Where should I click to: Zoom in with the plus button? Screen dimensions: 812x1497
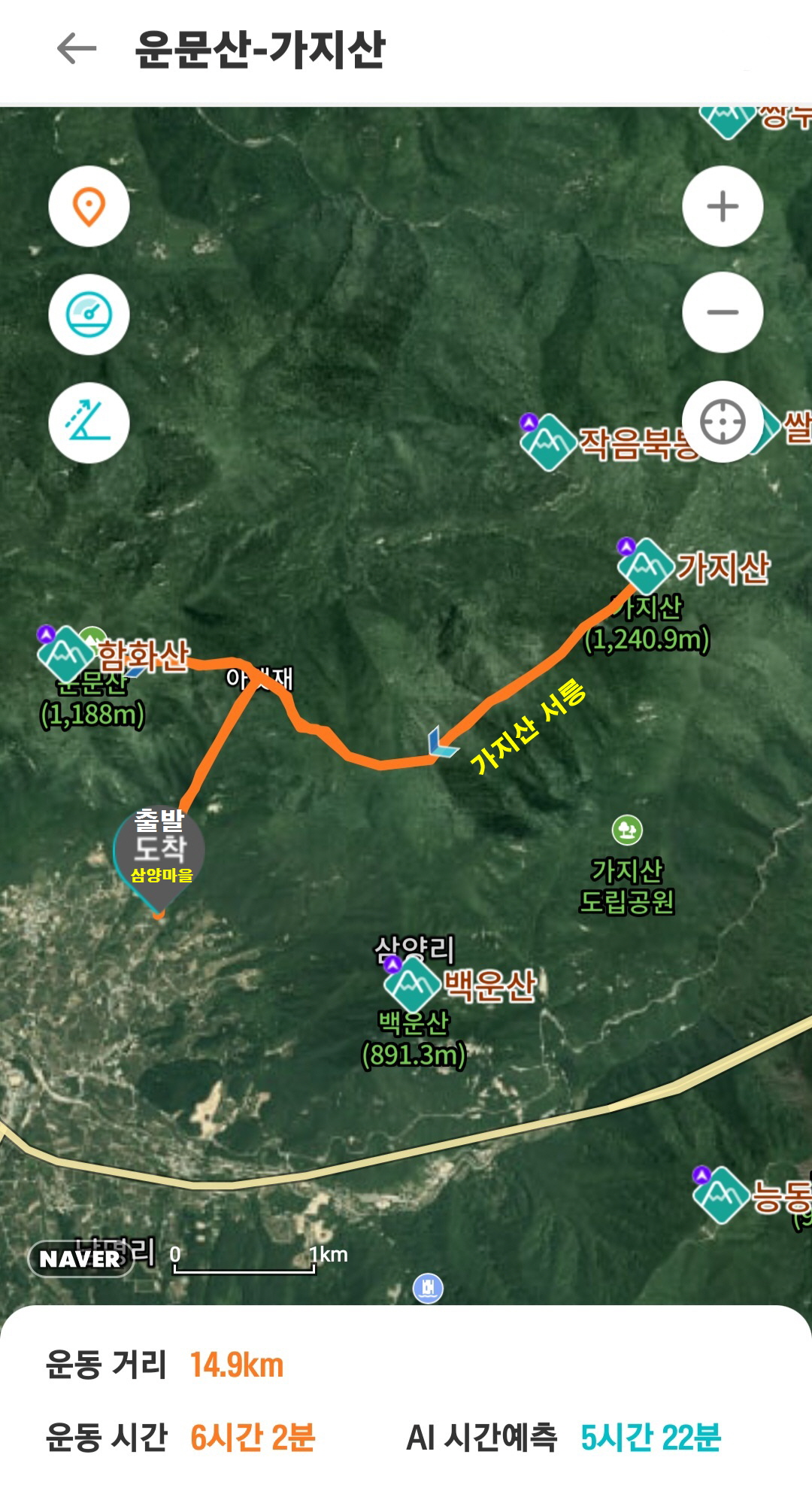723,206
